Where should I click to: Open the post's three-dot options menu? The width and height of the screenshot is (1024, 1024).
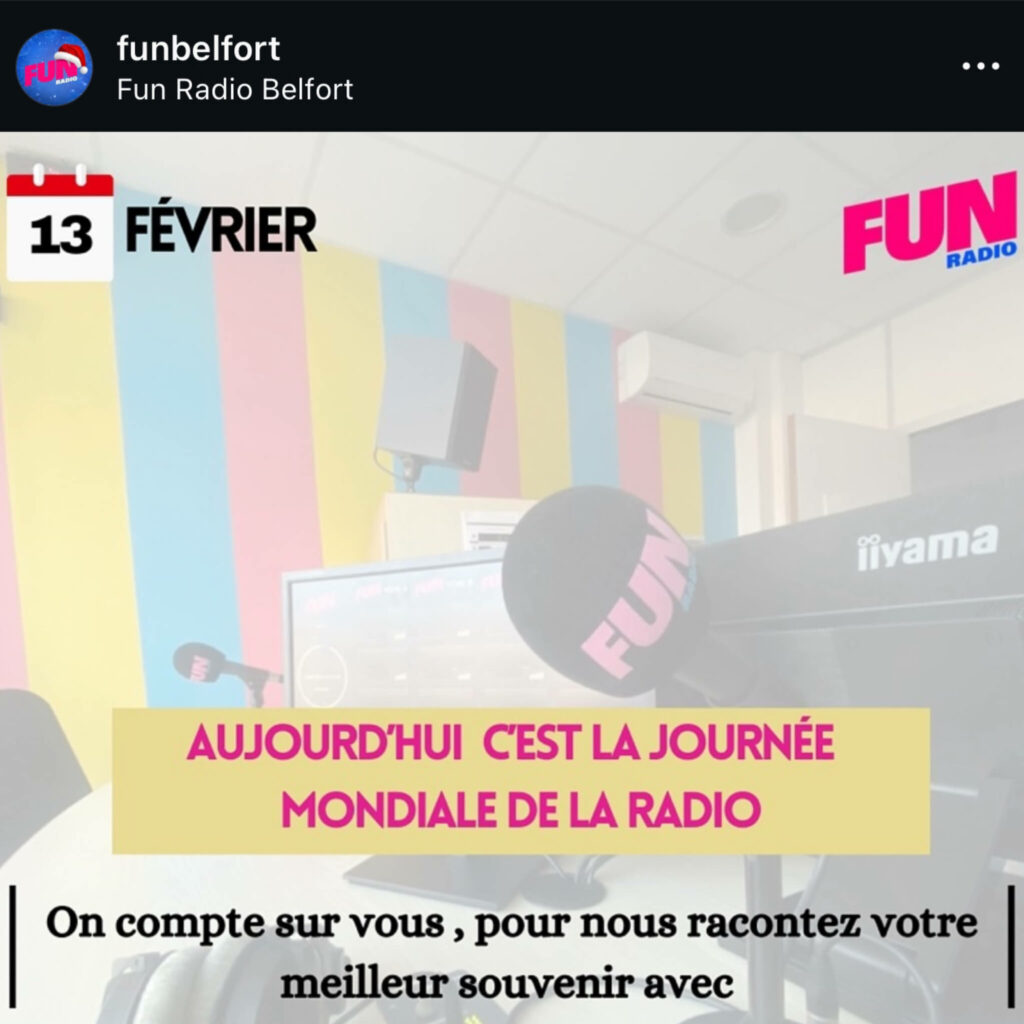[x=980, y=67]
